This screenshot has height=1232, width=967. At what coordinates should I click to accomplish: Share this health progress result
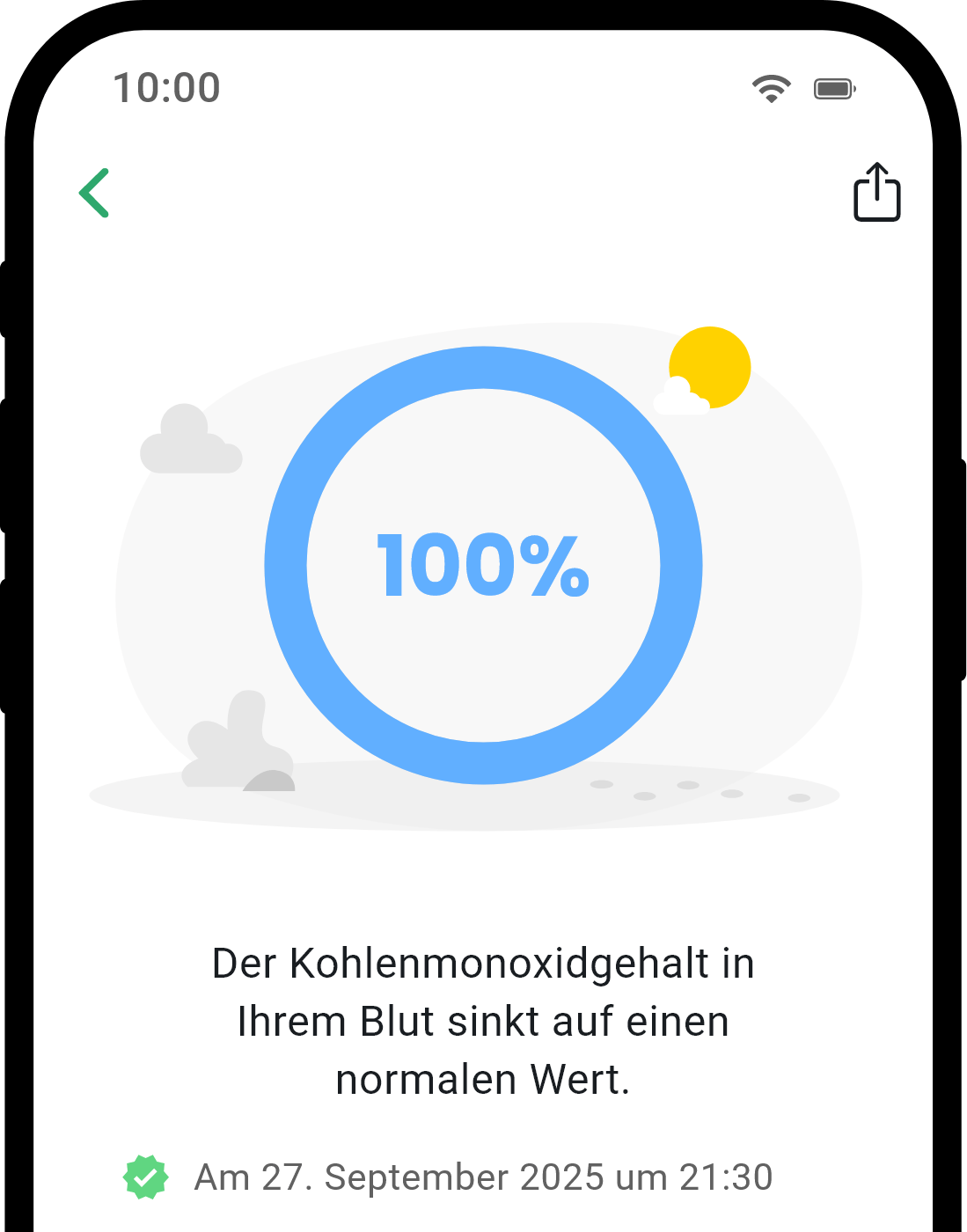click(x=876, y=192)
